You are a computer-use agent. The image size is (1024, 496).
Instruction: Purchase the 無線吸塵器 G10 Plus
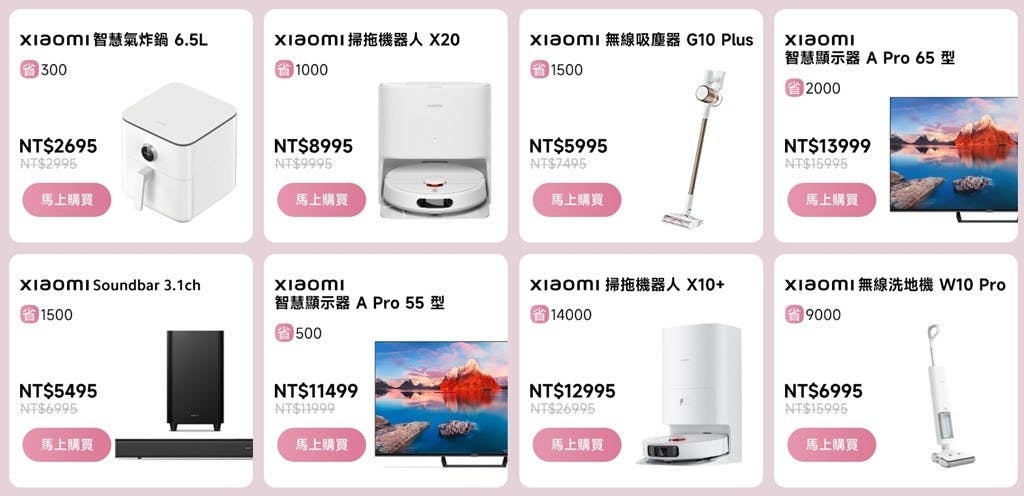point(577,199)
